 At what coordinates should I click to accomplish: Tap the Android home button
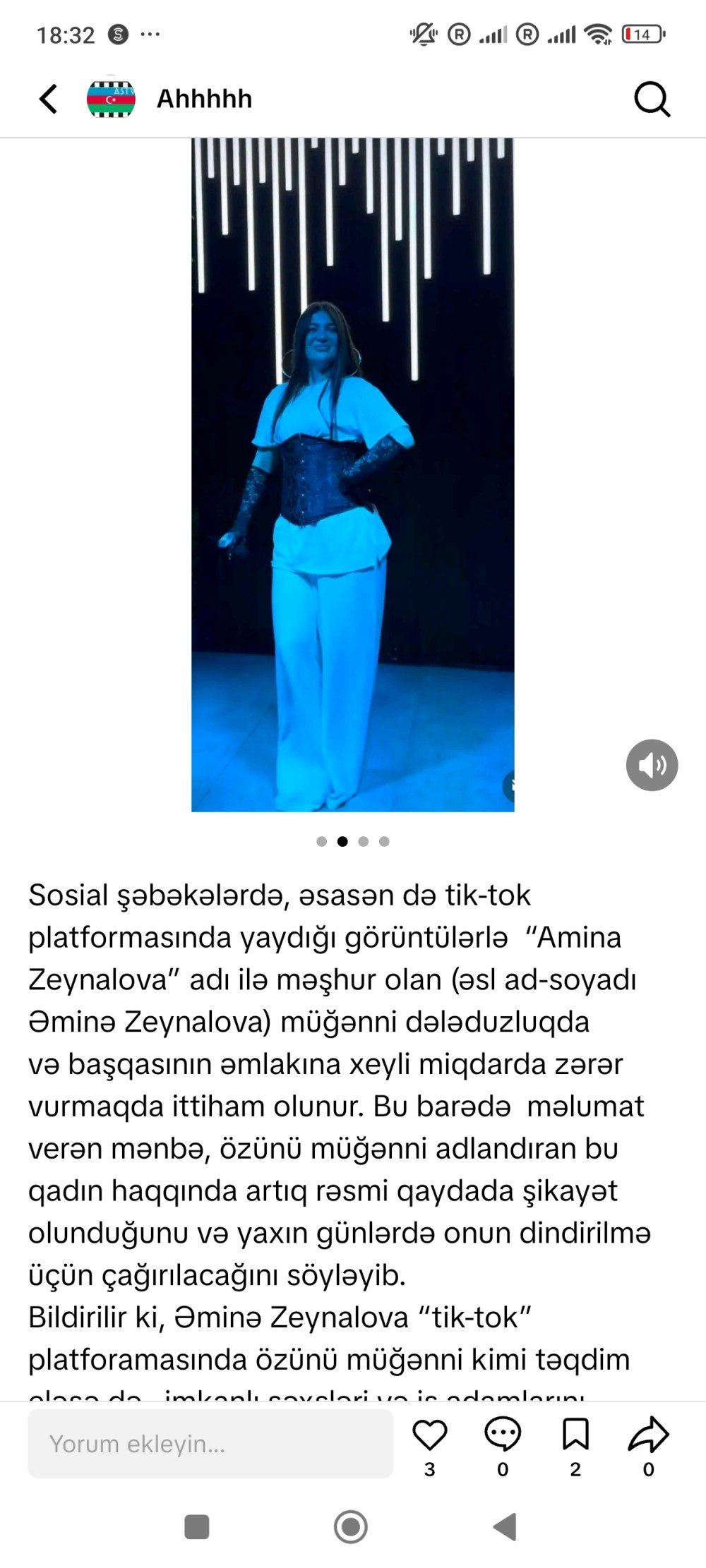[x=351, y=1527]
